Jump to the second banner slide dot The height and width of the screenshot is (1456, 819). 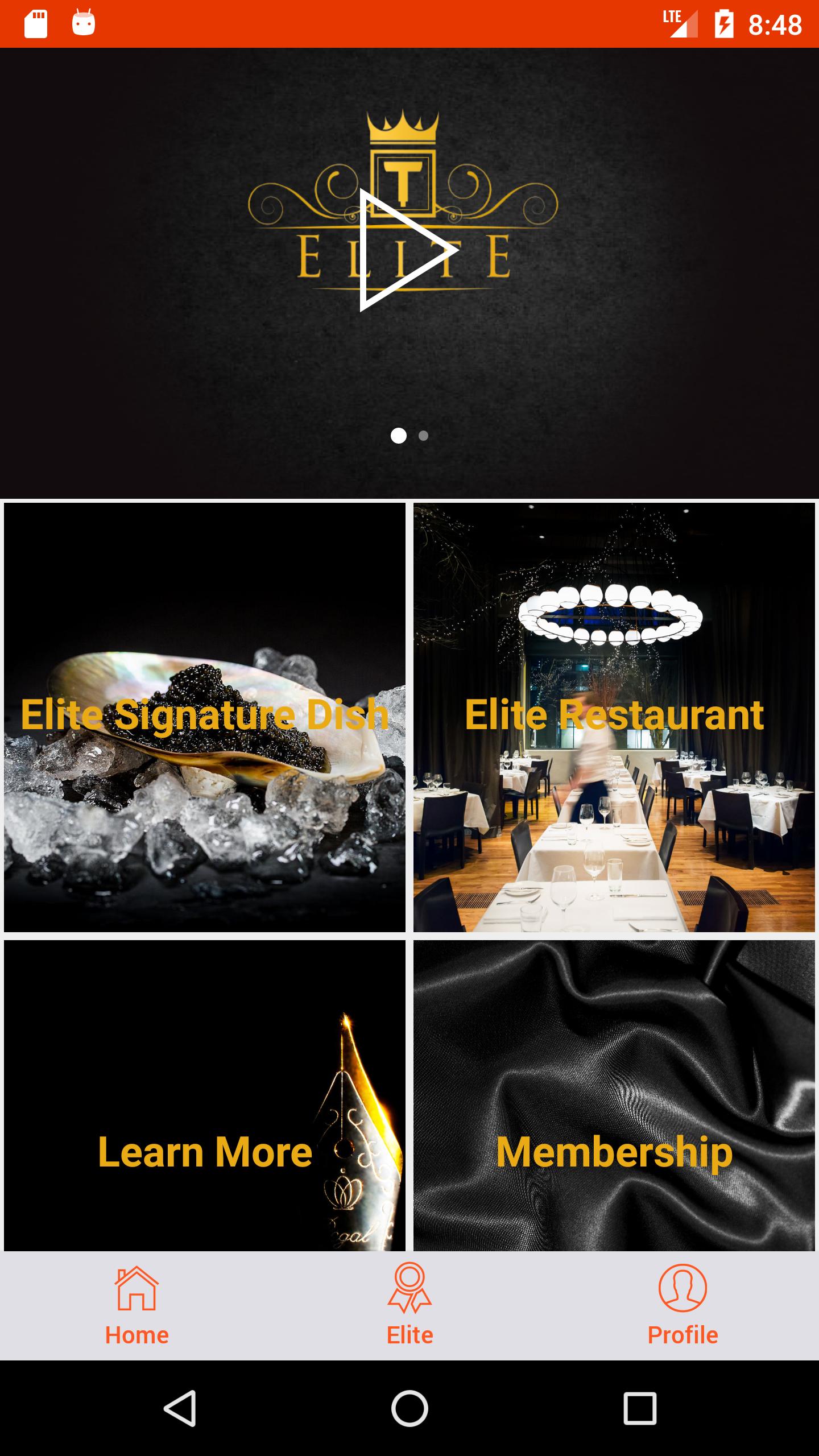tap(423, 436)
